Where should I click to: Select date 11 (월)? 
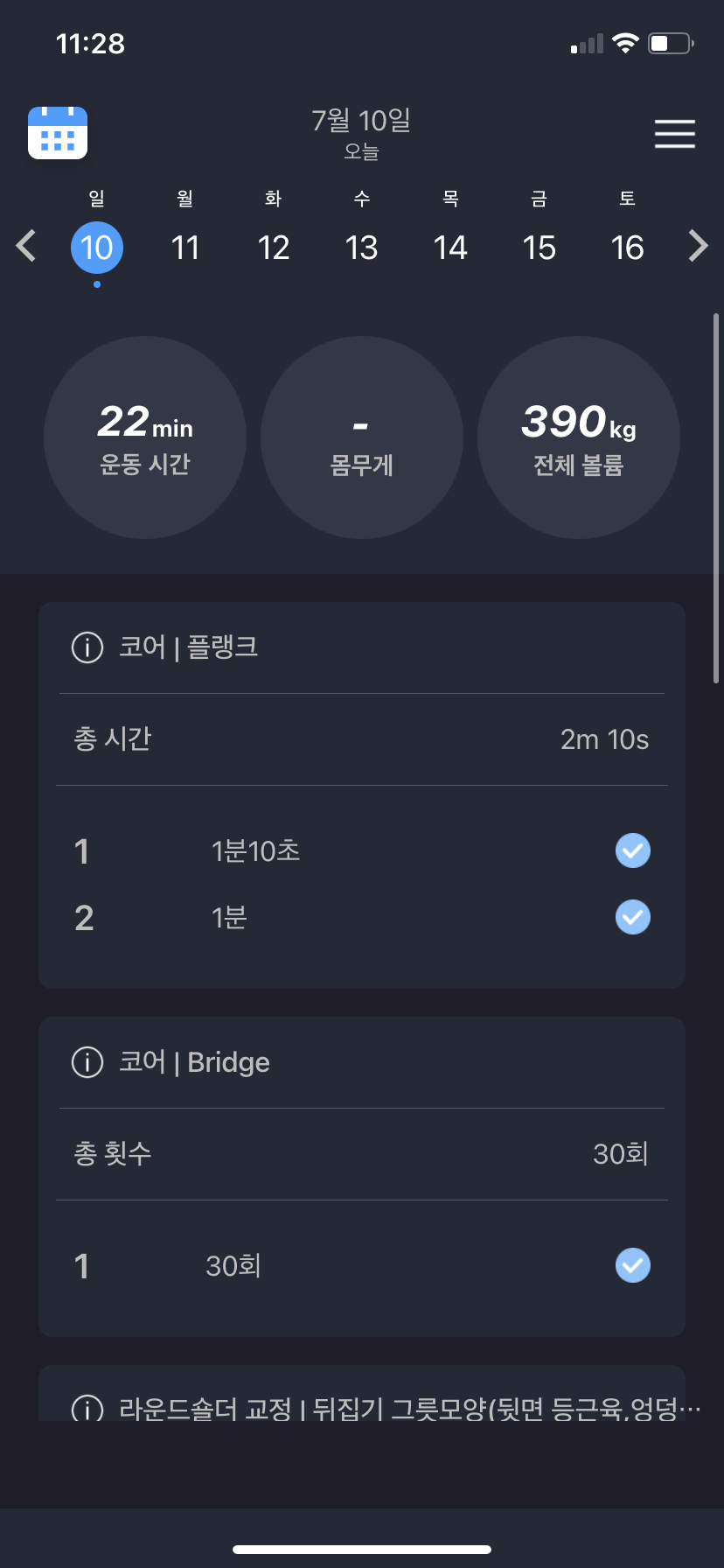[x=185, y=248]
